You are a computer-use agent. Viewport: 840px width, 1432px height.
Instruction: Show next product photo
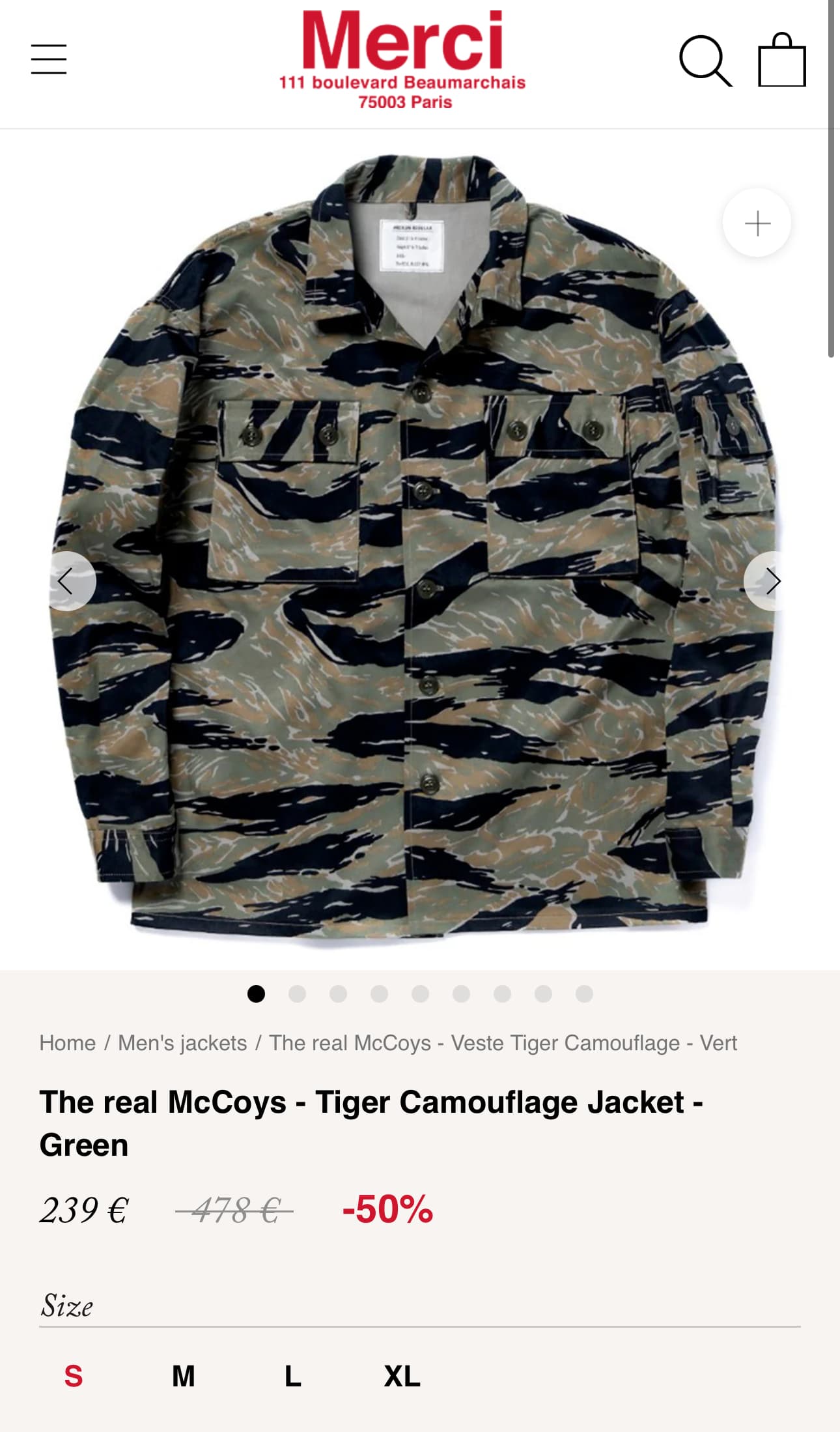coord(771,581)
